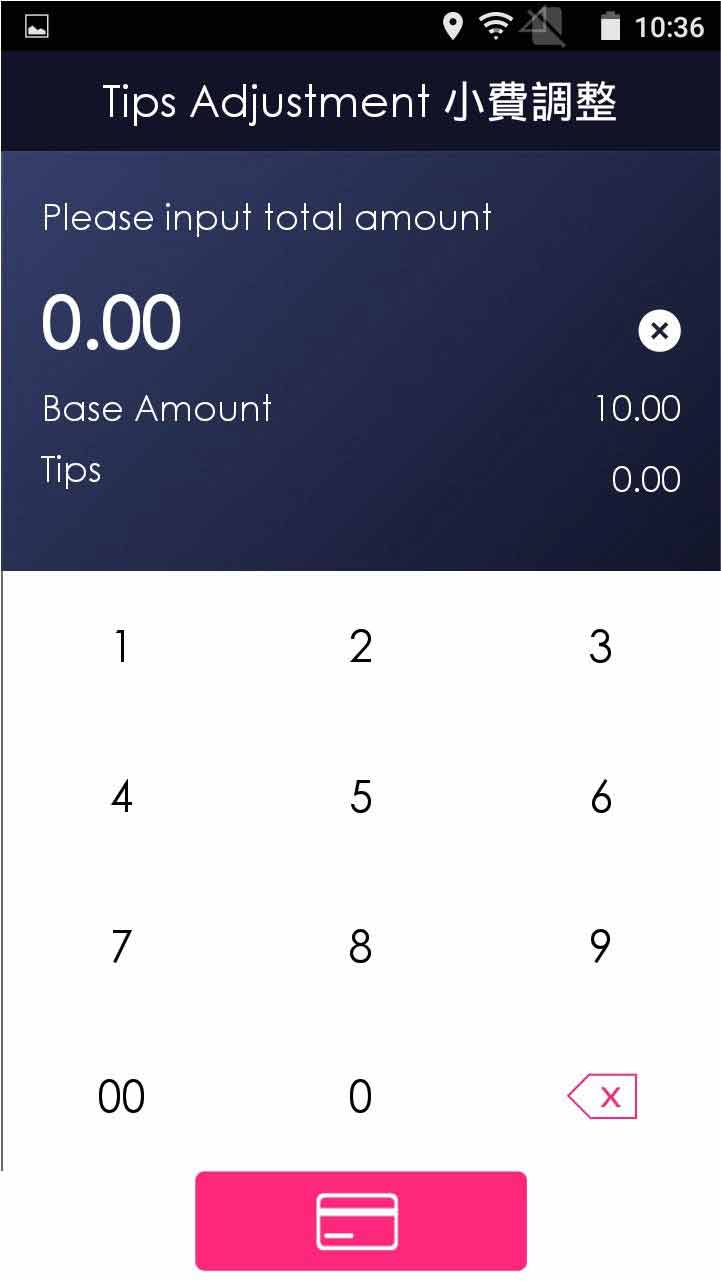Viewport: 721px width, 1281px height.
Task: Tap the double zero 00 key
Action: pos(121,1097)
